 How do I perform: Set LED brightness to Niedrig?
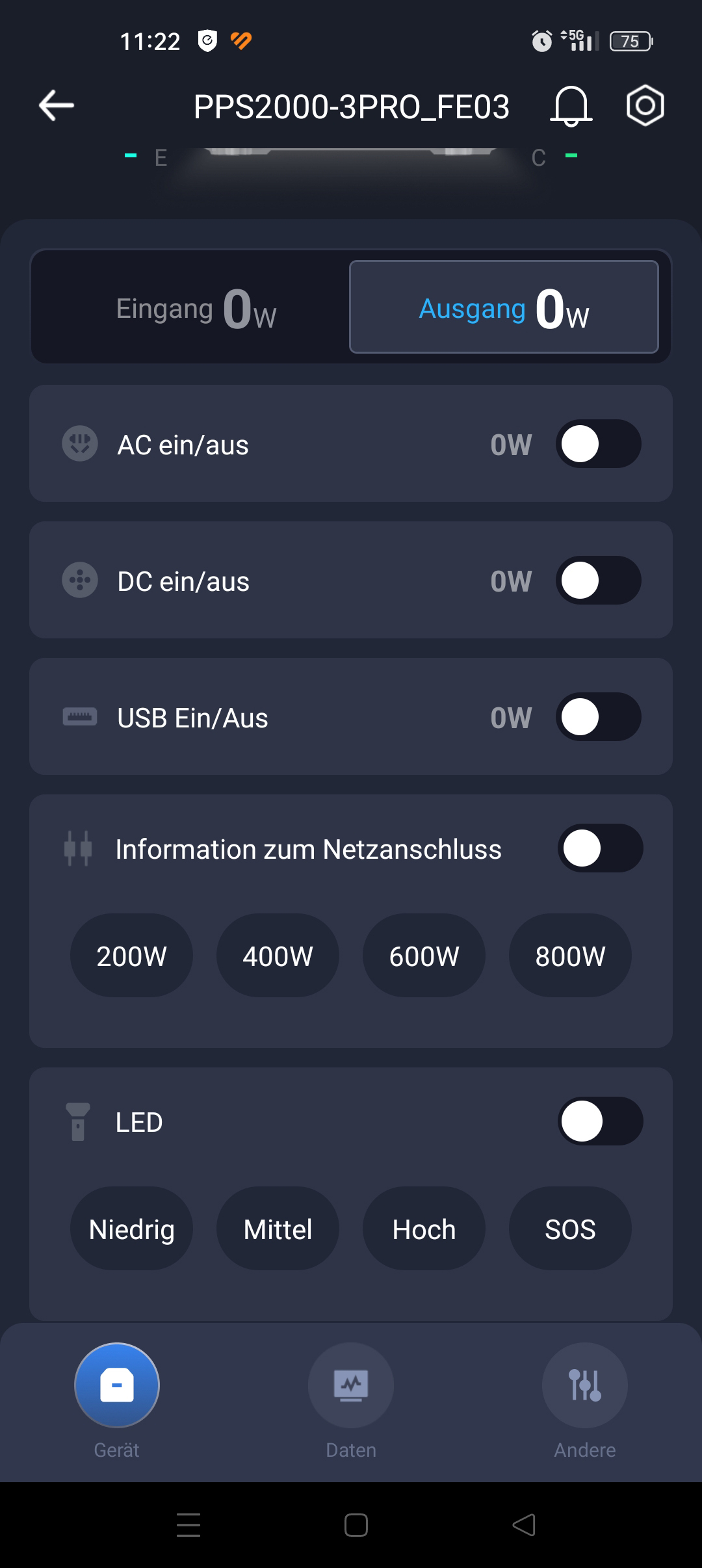(131, 1229)
